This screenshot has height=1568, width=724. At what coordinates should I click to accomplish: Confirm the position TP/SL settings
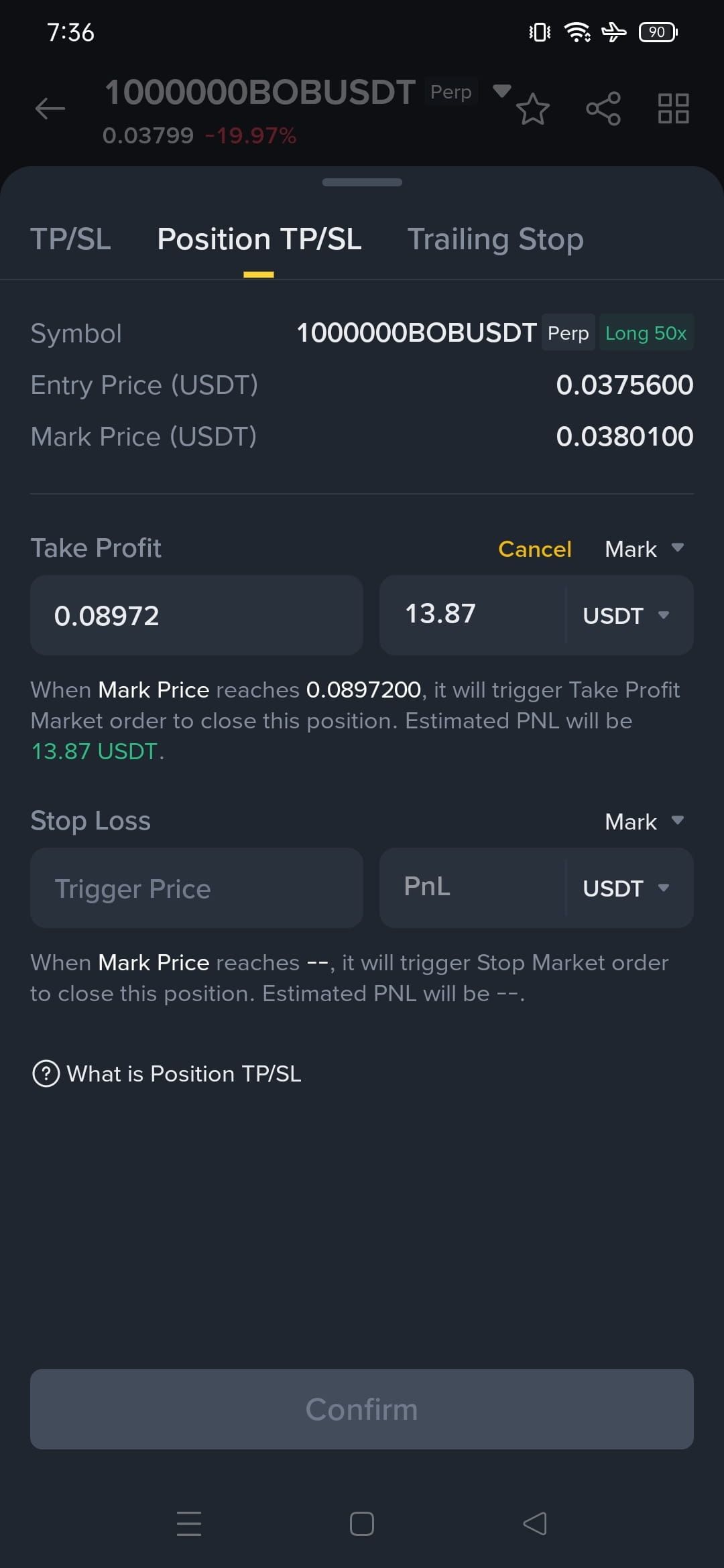362,1409
